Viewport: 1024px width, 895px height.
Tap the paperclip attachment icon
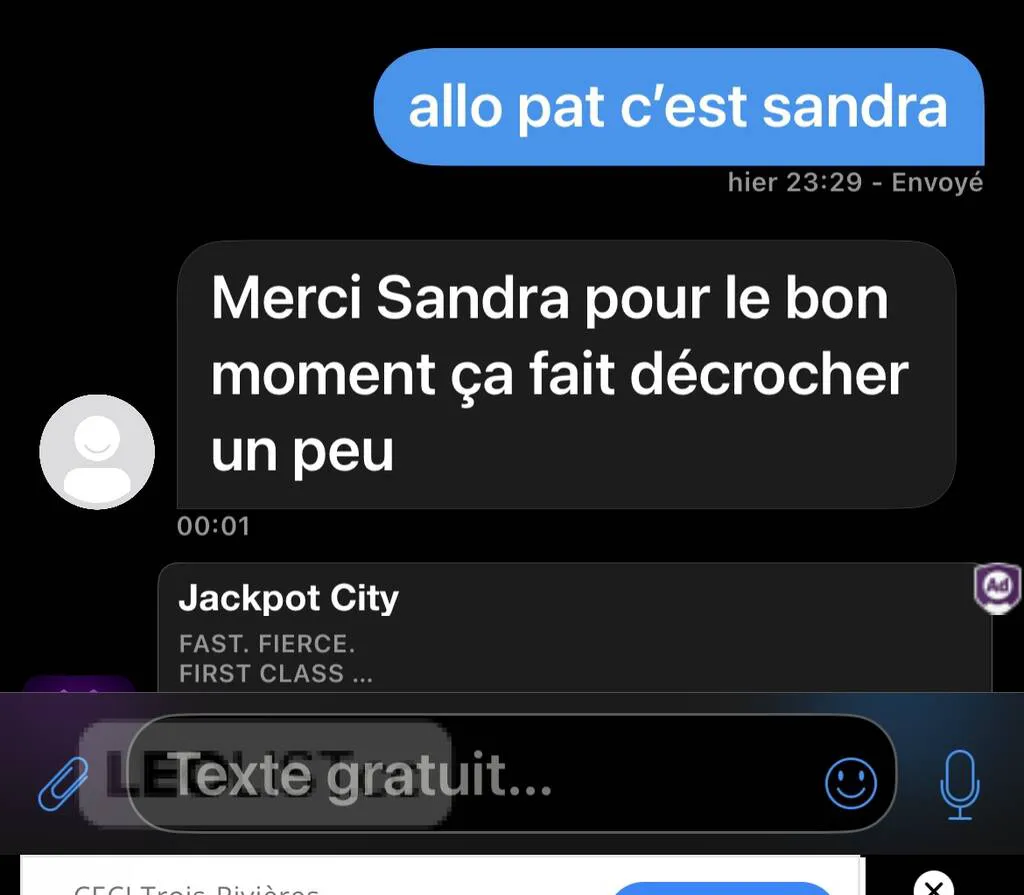pyautogui.click(x=62, y=781)
